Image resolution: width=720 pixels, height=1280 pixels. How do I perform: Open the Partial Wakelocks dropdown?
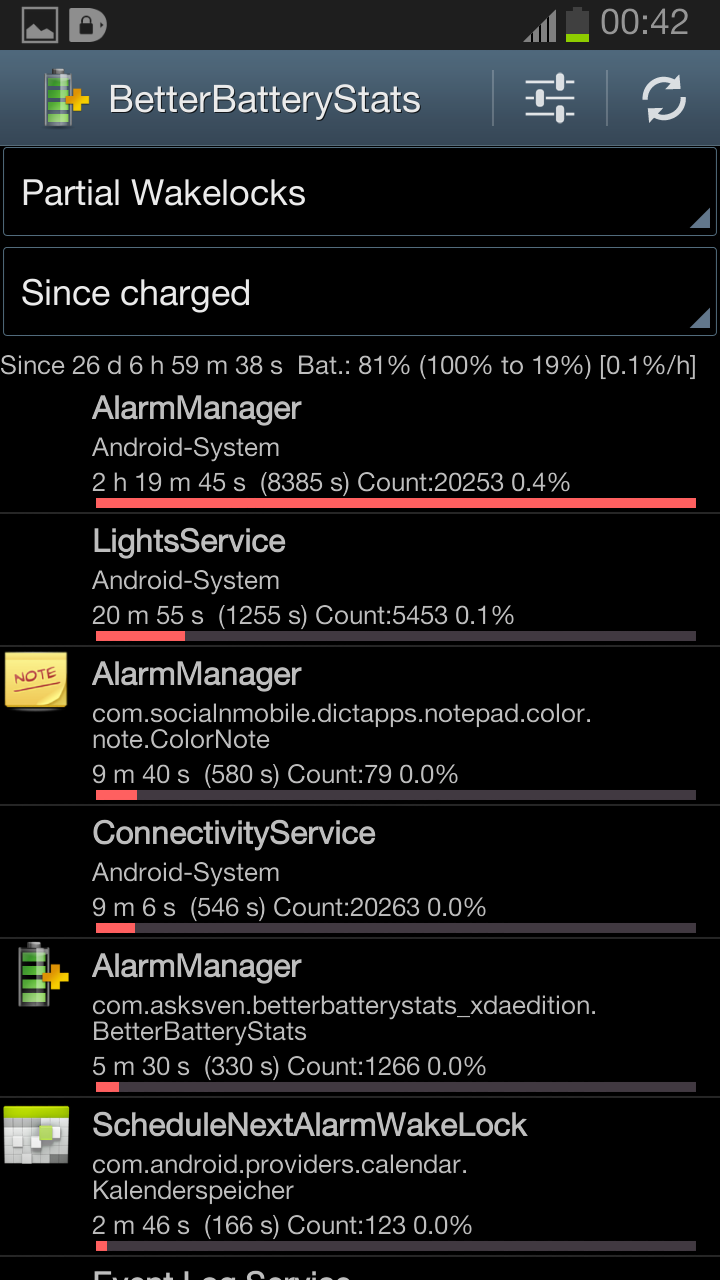click(x=360, y=192)
